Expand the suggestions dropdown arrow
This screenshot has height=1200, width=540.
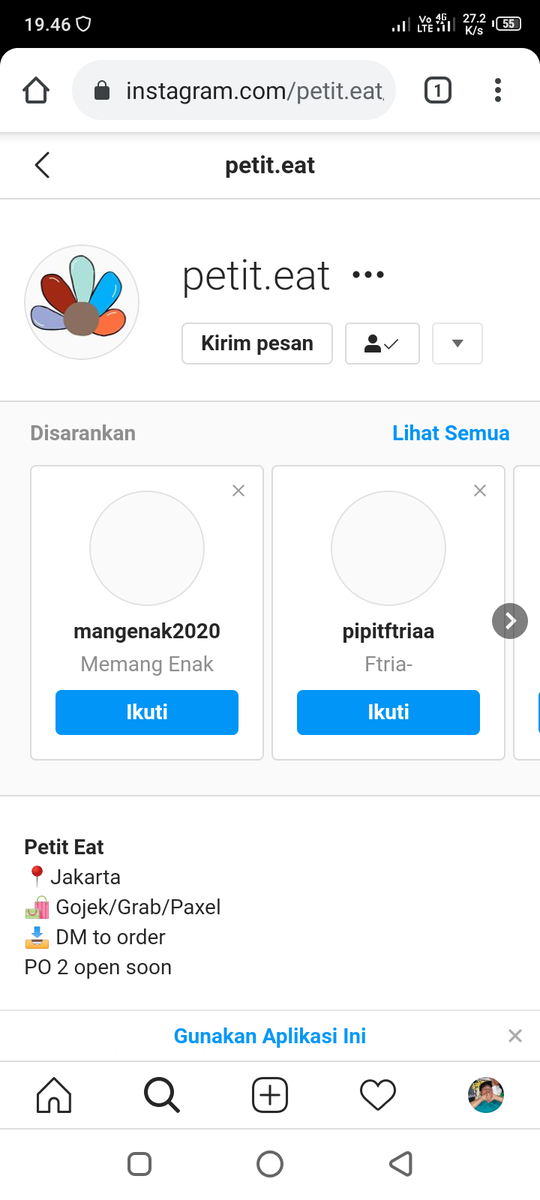(457, 343)
